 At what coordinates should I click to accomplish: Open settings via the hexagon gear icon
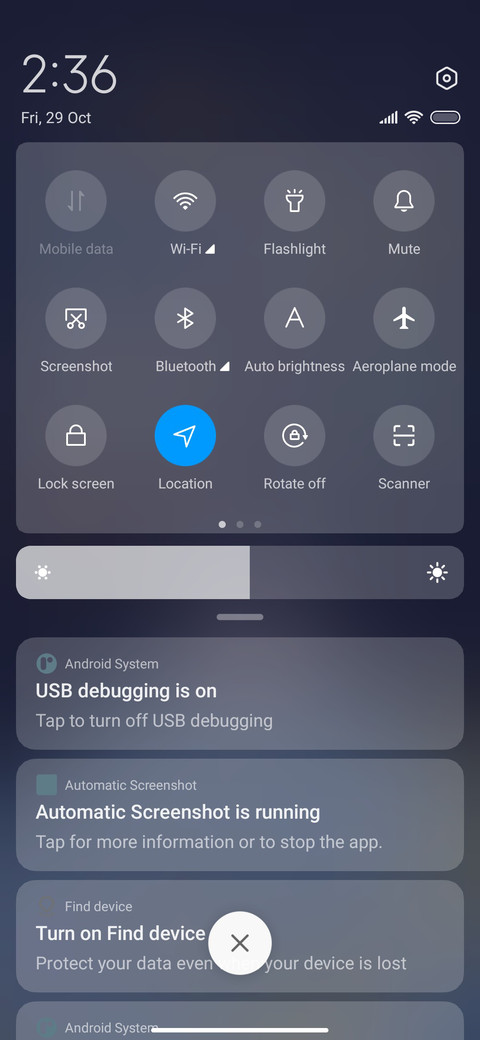[x=446, y=78]
